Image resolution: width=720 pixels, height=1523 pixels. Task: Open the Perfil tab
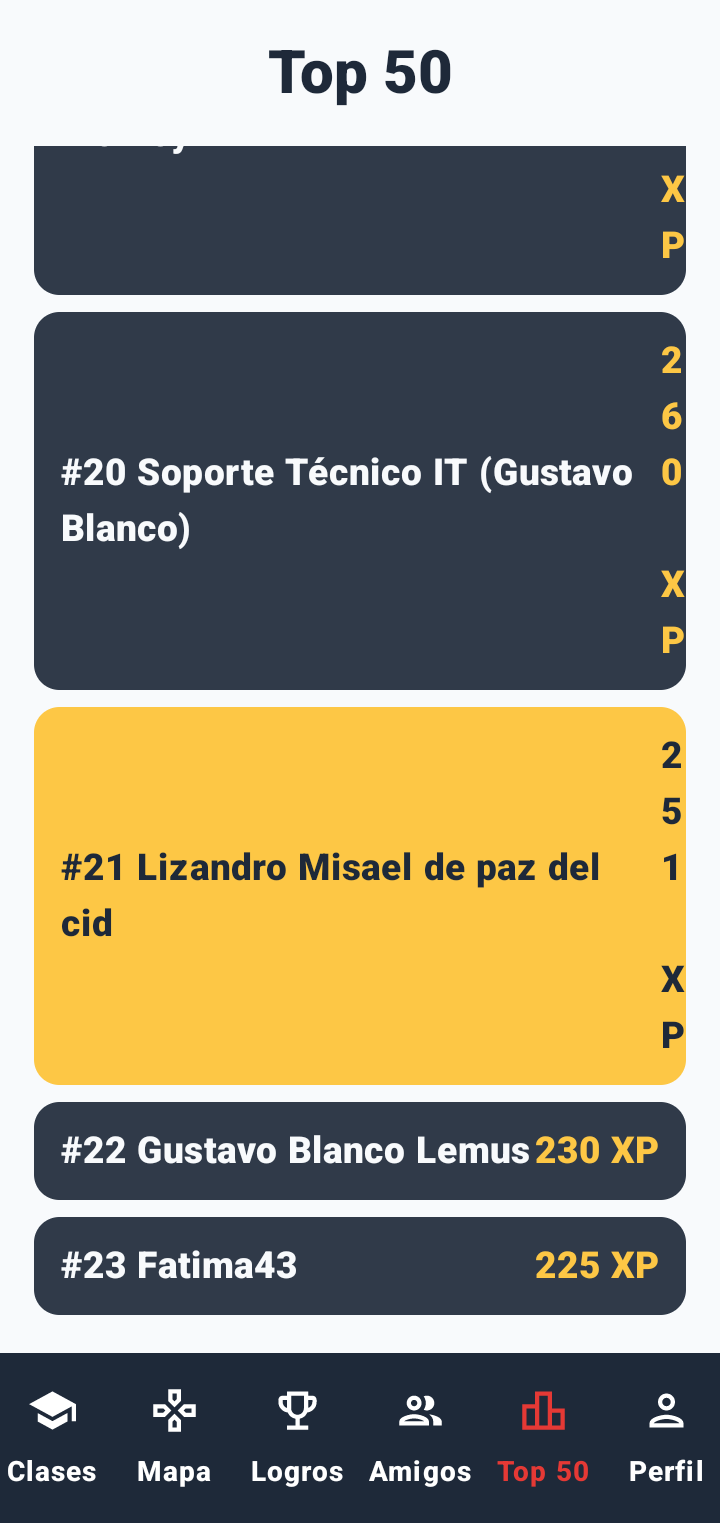[666, 1437]
